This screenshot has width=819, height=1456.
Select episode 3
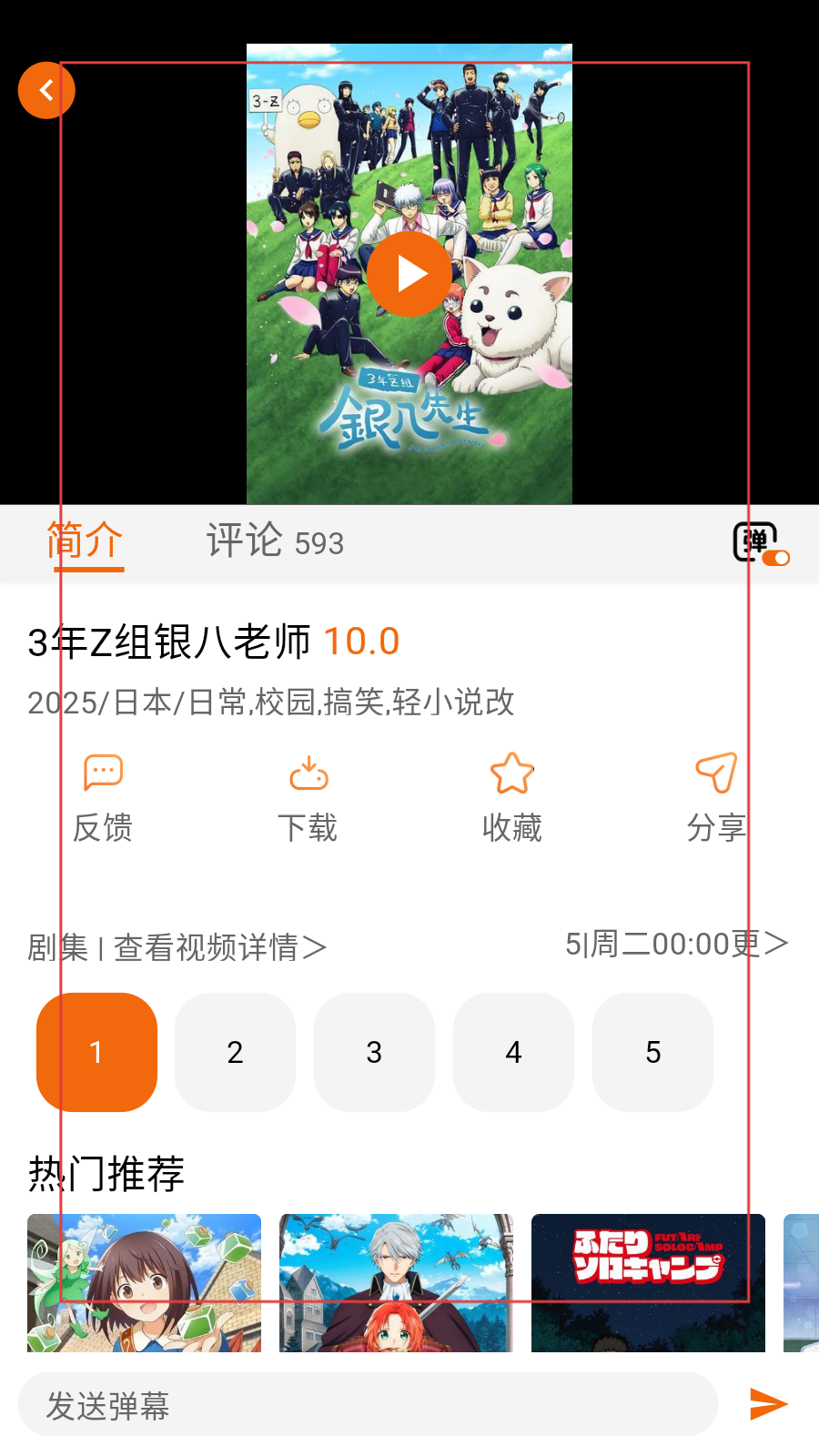tap(374, 1052)
